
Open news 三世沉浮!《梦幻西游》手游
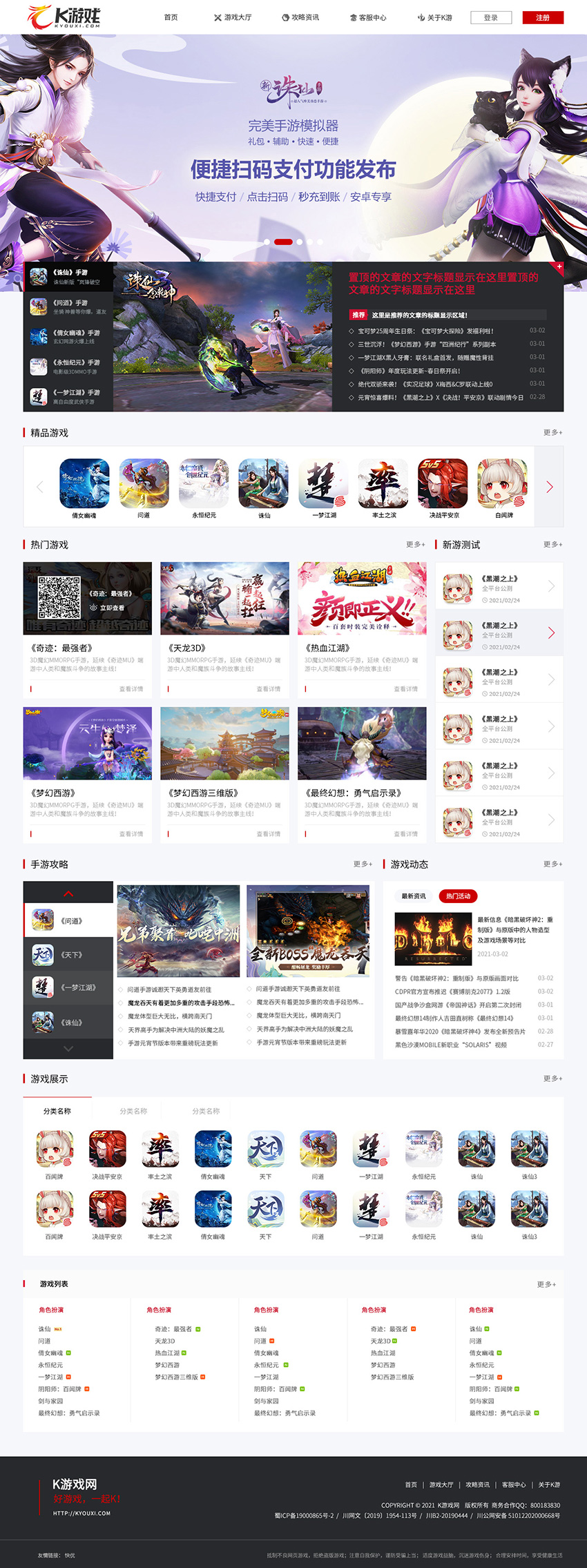pyautogui.click(x=426, y=344)
